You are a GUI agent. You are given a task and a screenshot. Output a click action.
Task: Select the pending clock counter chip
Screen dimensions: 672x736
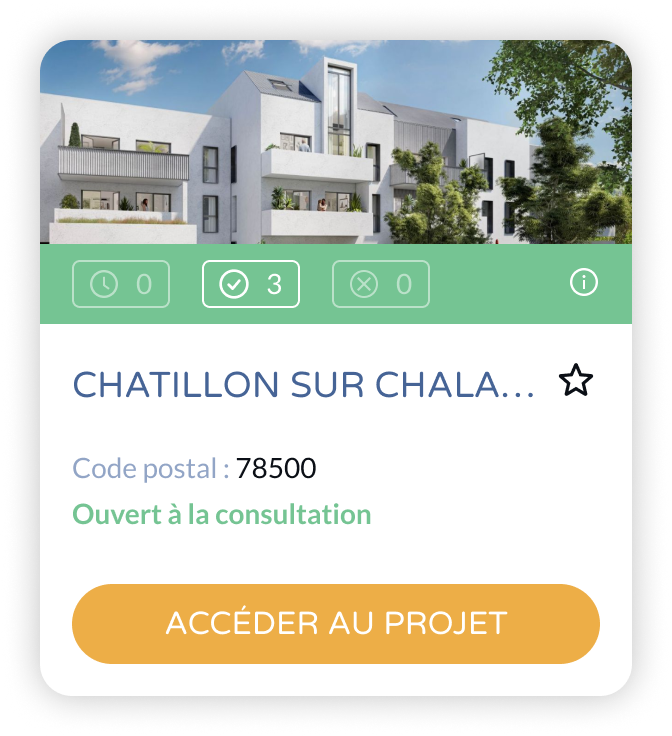point(121,284)
